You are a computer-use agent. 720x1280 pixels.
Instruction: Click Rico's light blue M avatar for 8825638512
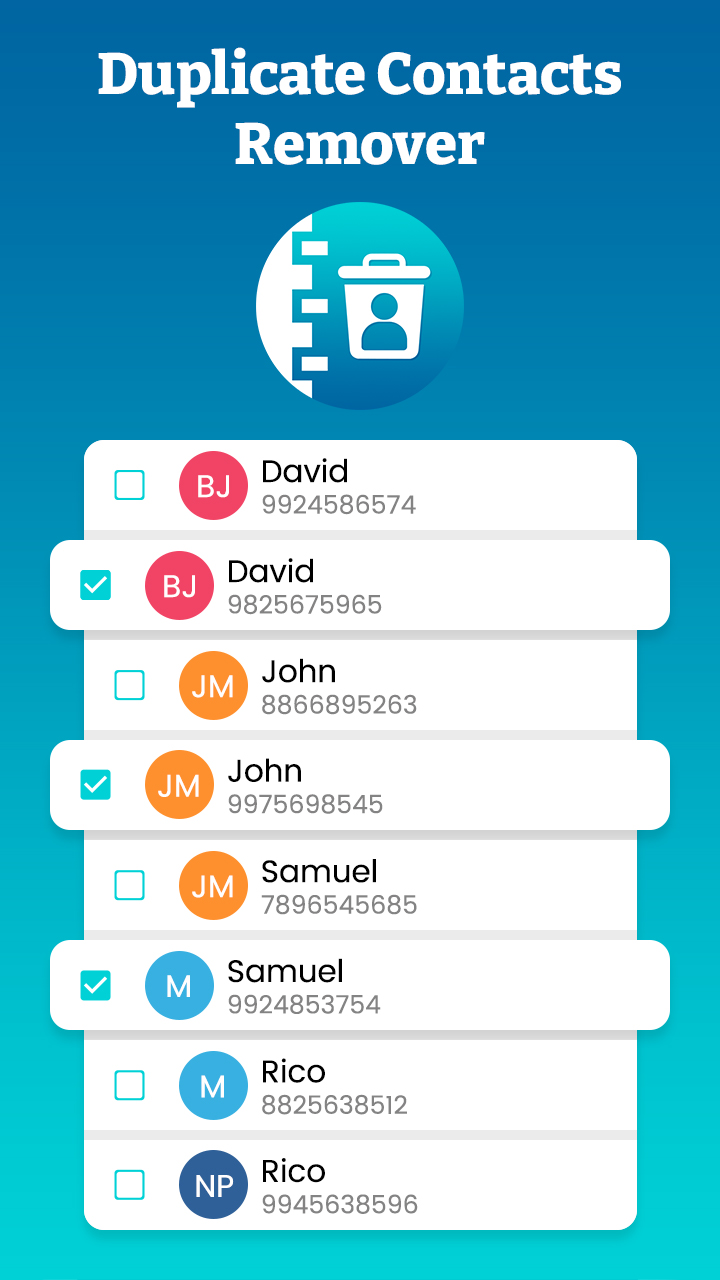[213, 1085]
